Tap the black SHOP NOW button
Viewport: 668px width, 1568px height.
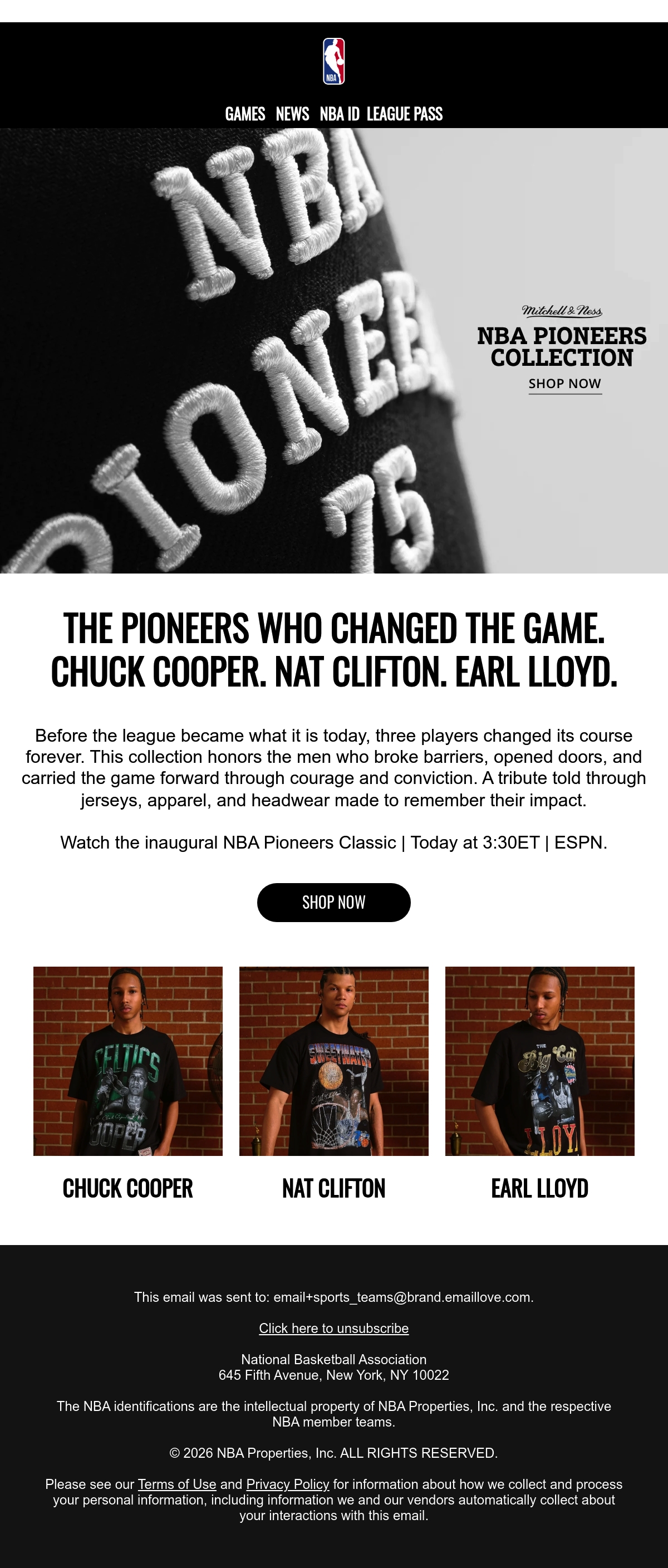point(334,902)
